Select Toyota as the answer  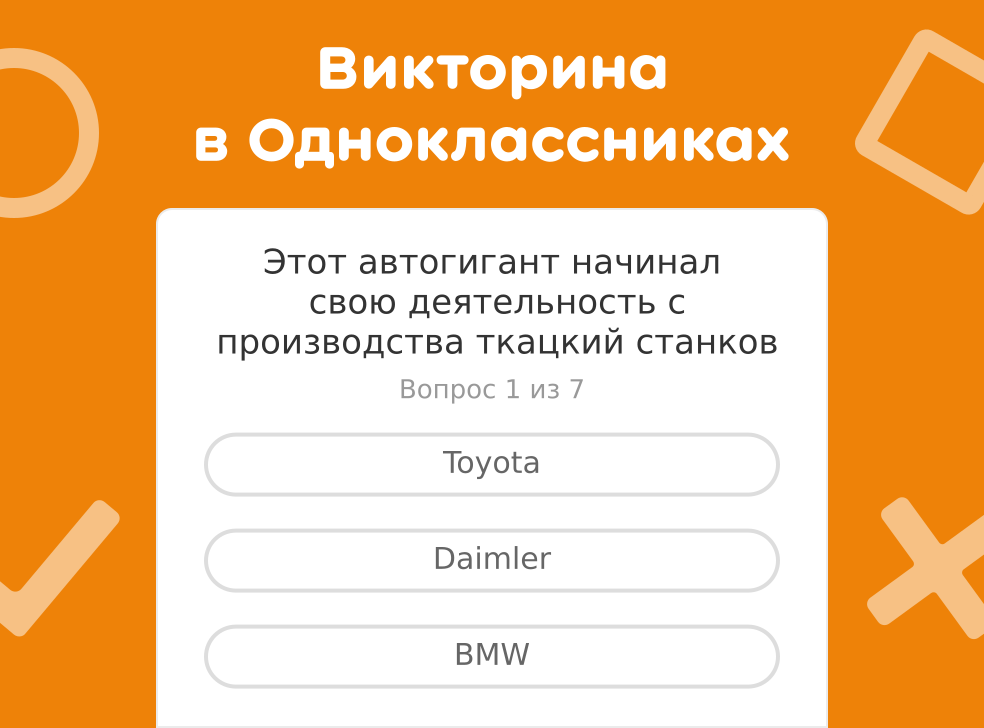(x=491, y=464)
